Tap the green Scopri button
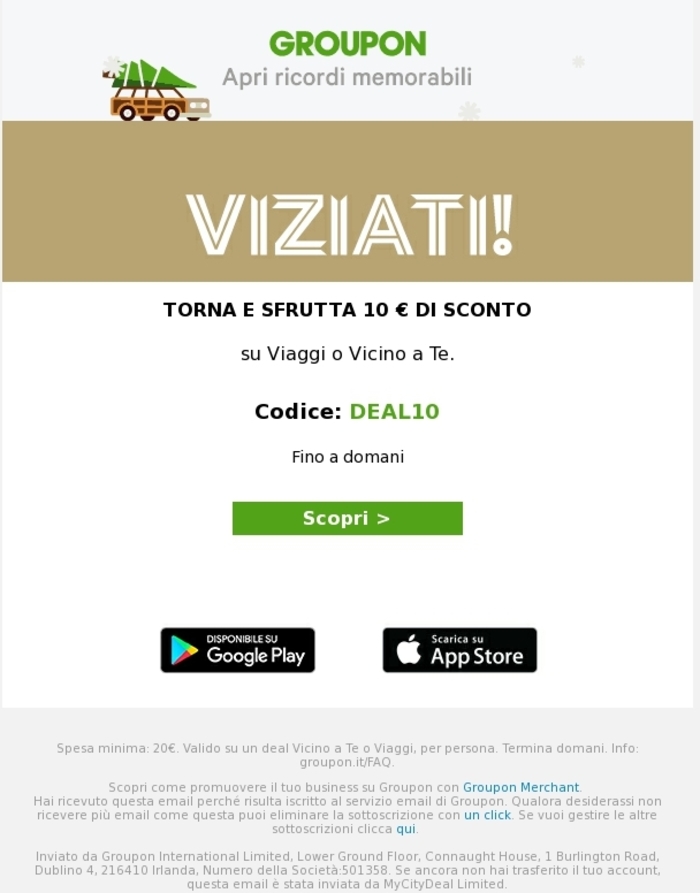The width and height of the screenshot is (700, 893). (347, 518)
